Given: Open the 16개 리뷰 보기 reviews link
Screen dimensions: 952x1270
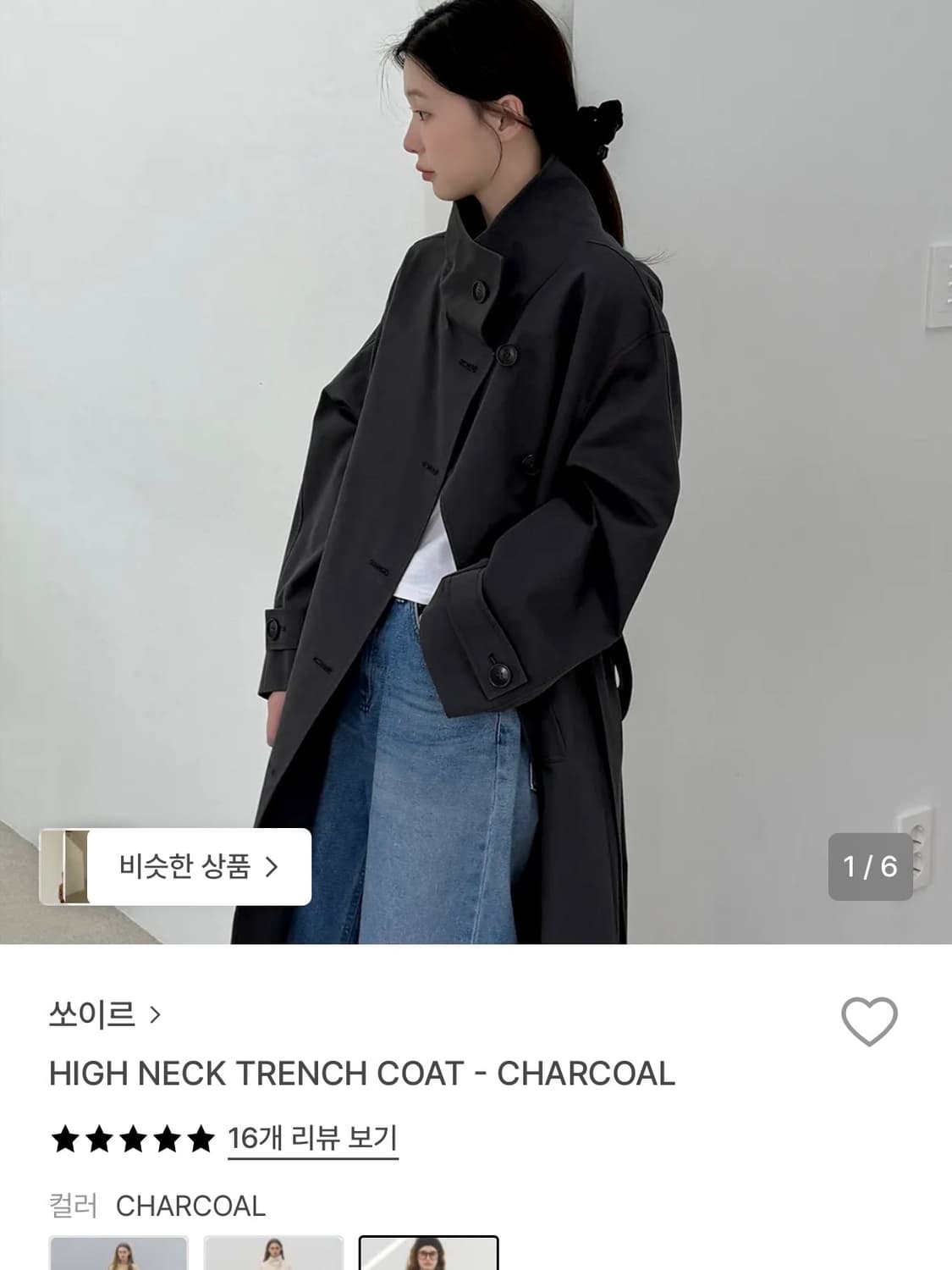Looking at the screenshot, I should [313, 1139].
